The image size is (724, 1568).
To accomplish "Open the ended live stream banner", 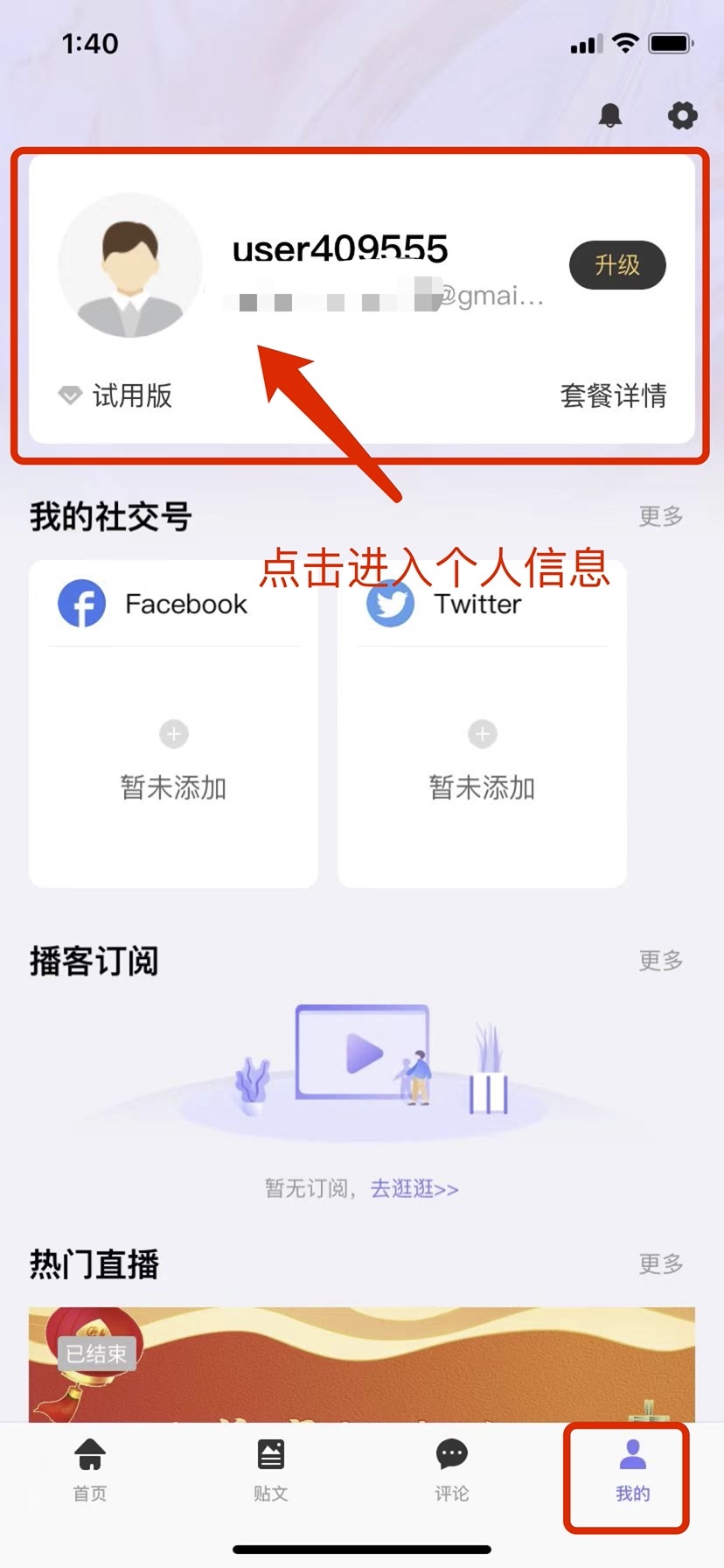I will (362, 1365).
